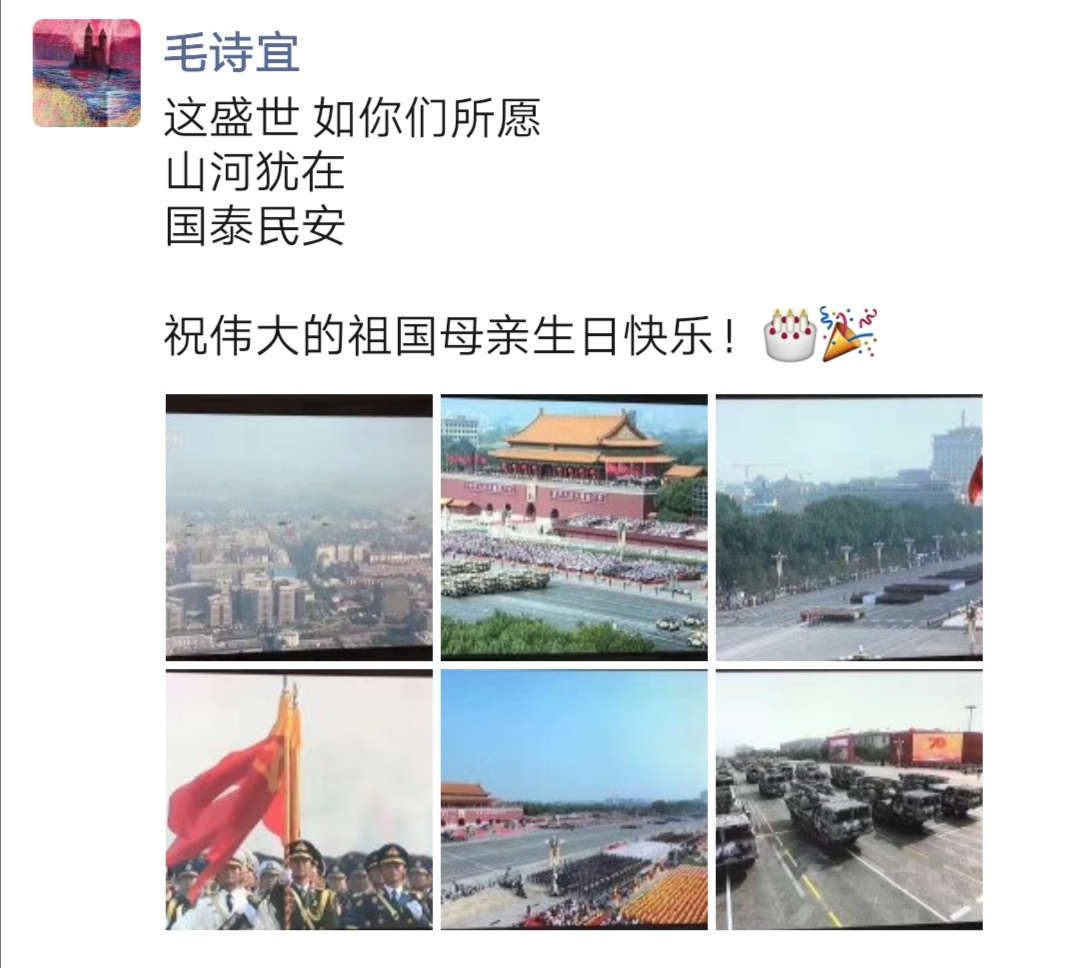Open the red flag honor guard photo
Screen dimensions: 1080x968
click(x=299, y=800)
